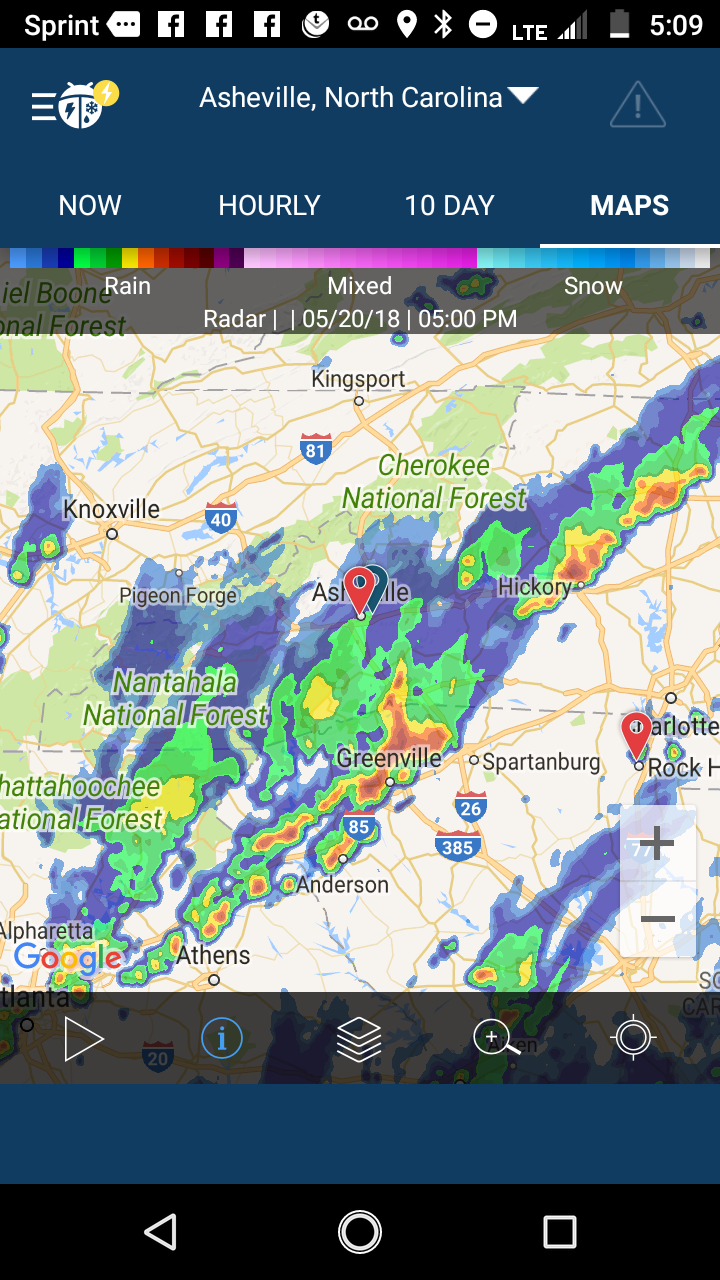Viewport: 720px width, 1280px height.
Task: Open the map layers selector
Action: (359, 1039)
